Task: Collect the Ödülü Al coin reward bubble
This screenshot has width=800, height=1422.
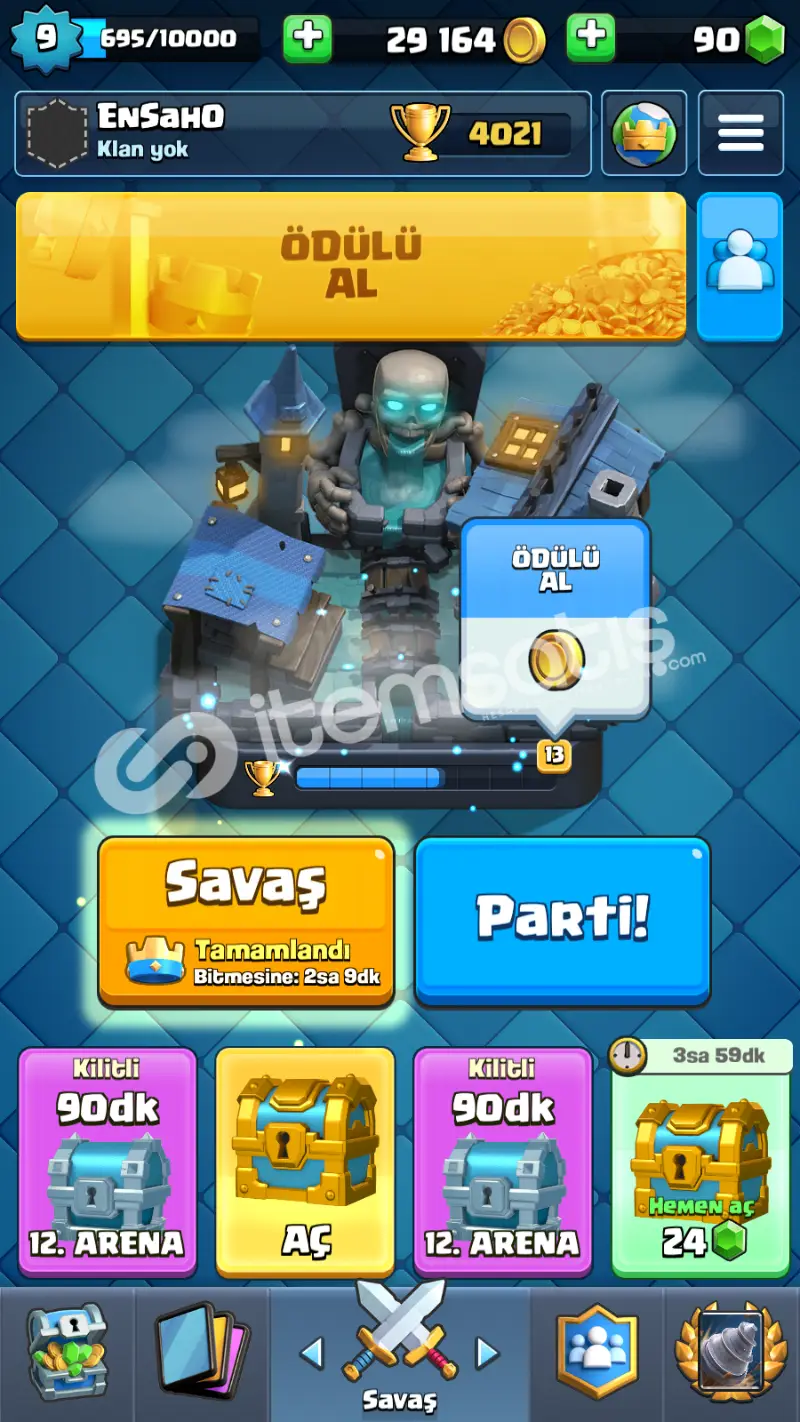Action: click(555, 620)
